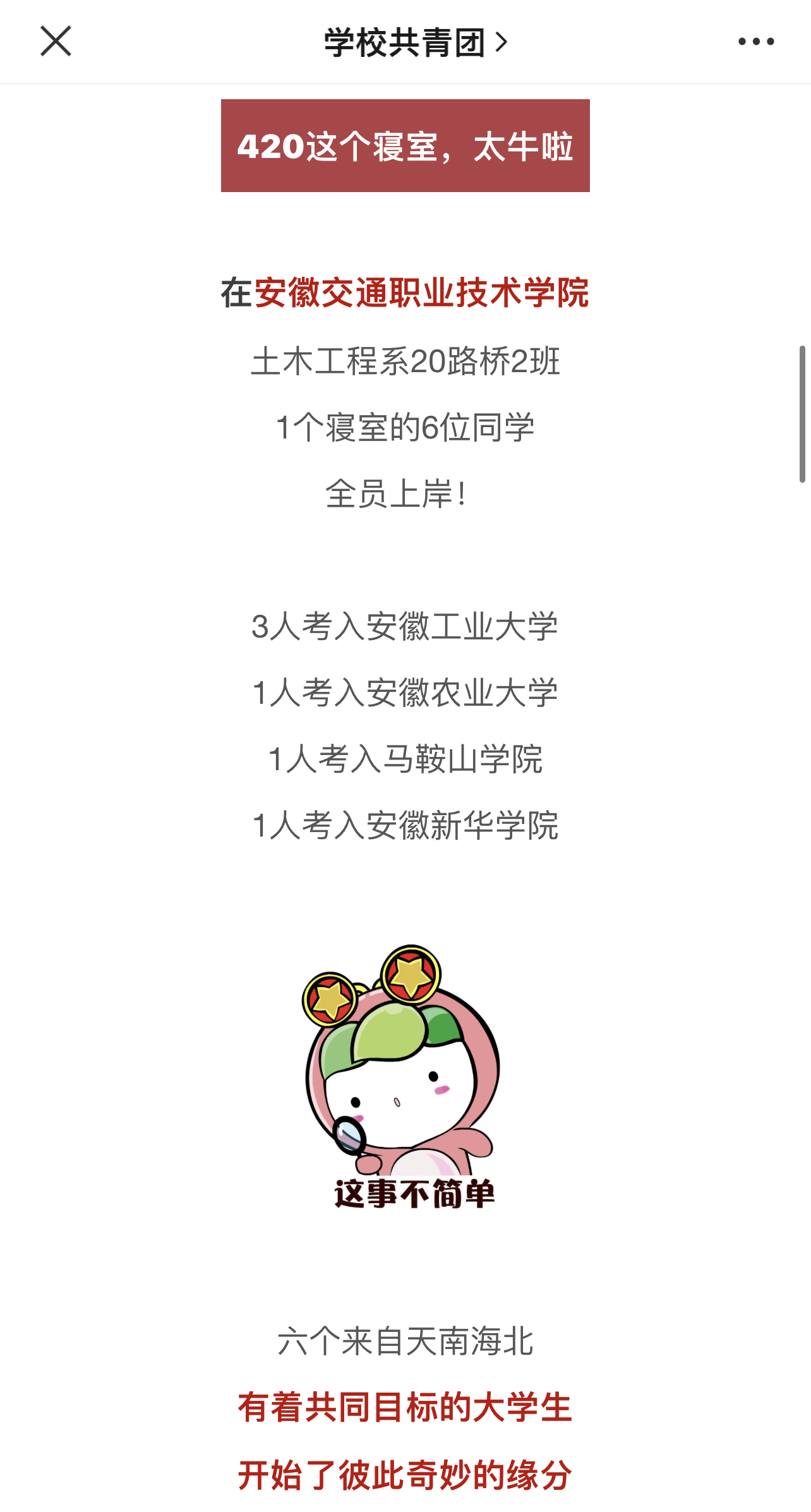
Task: Open the three-dot more options menu
Action: pos(755,42)
